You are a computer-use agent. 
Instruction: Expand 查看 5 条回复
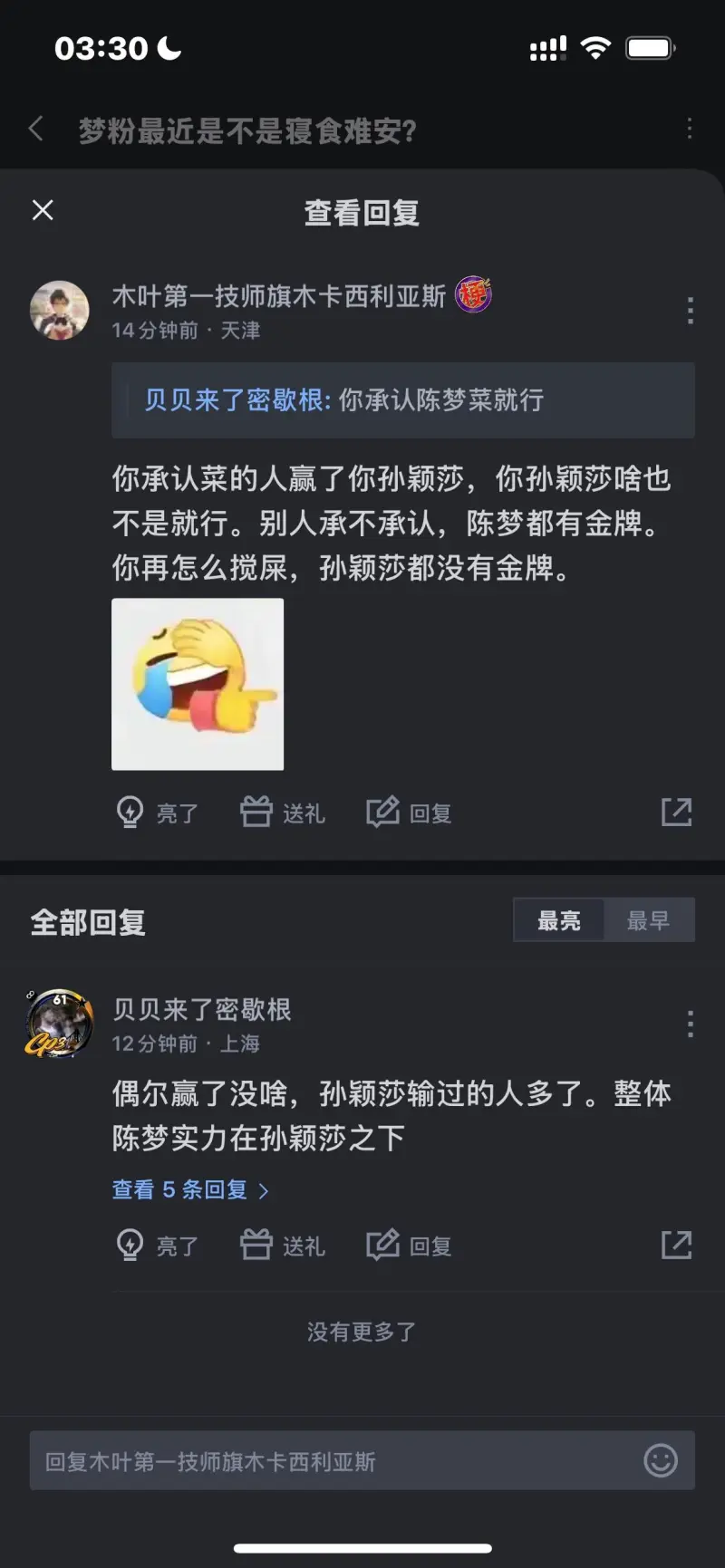pos(190,1189)
